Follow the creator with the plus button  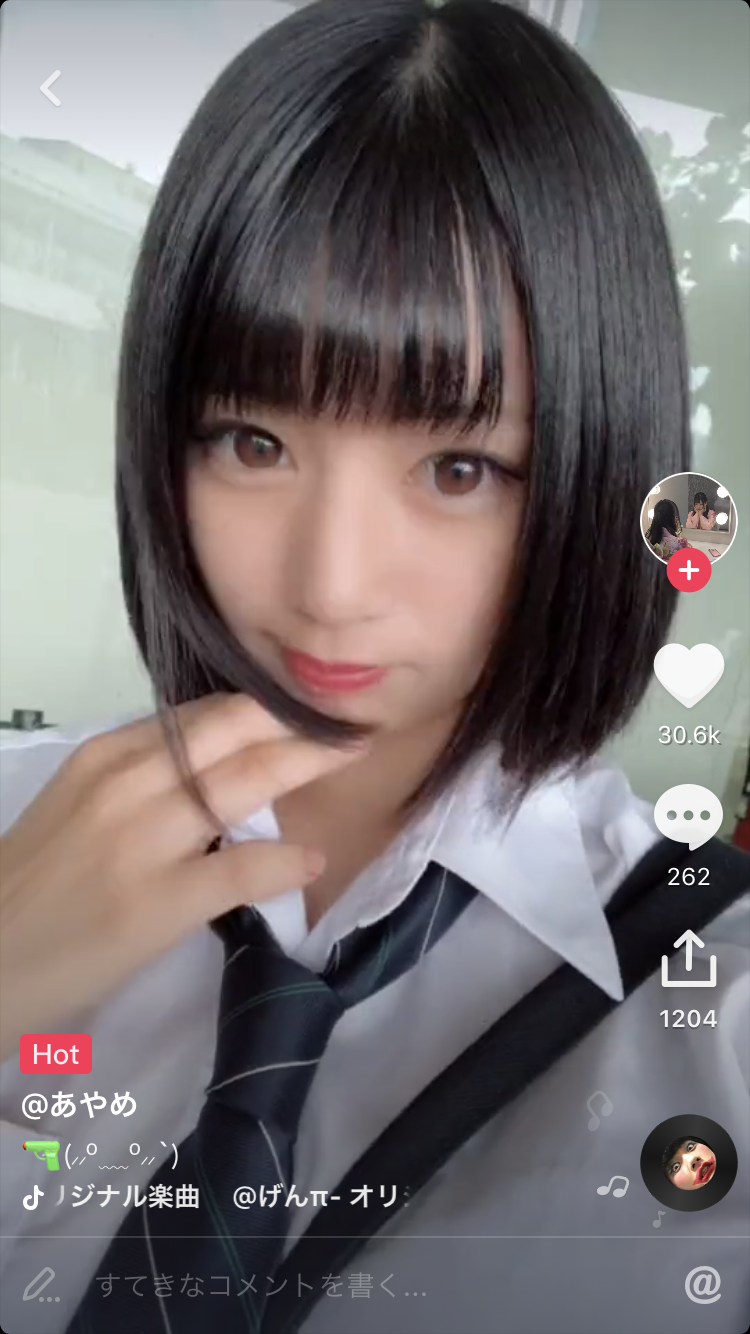[x=688, y=572]
